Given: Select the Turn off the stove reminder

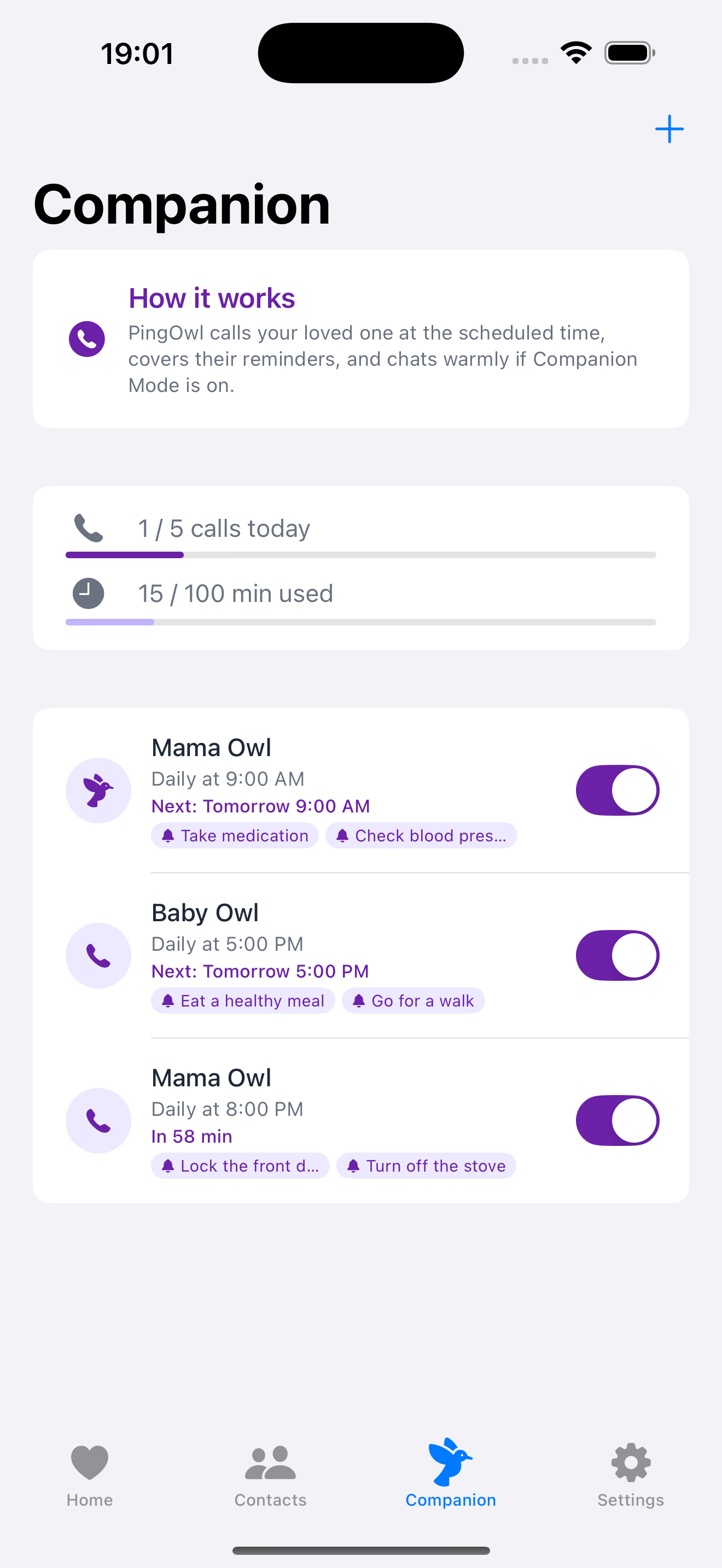Looking at the screenshot, I should coord(426,1165).
